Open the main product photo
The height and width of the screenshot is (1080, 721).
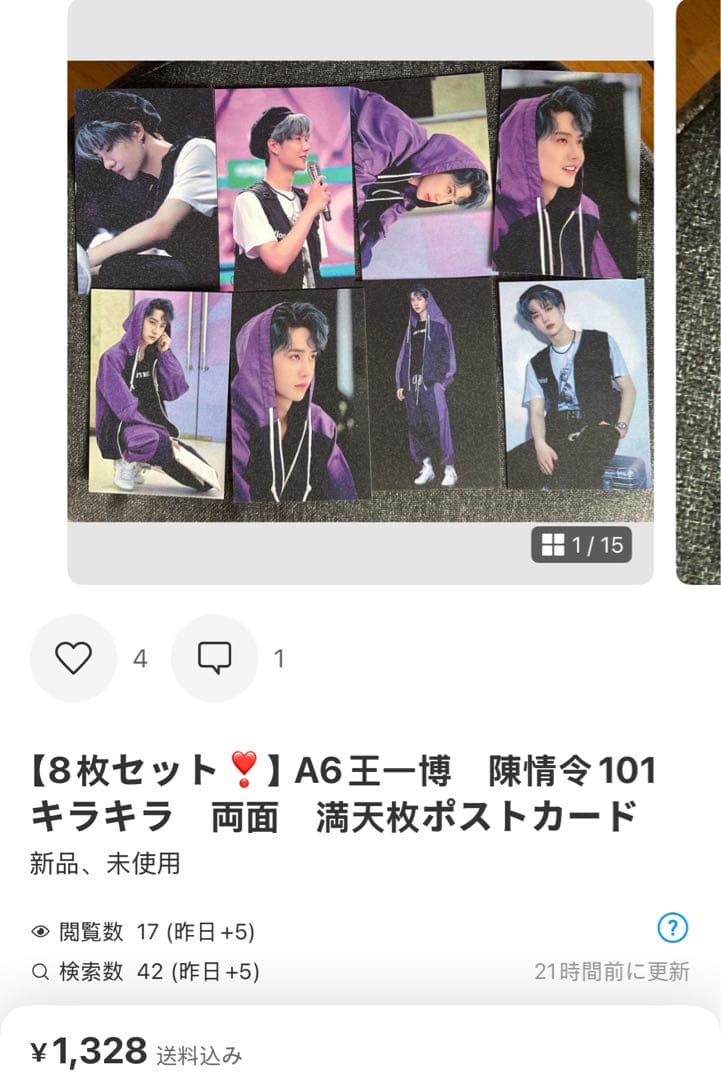point(360,290)
